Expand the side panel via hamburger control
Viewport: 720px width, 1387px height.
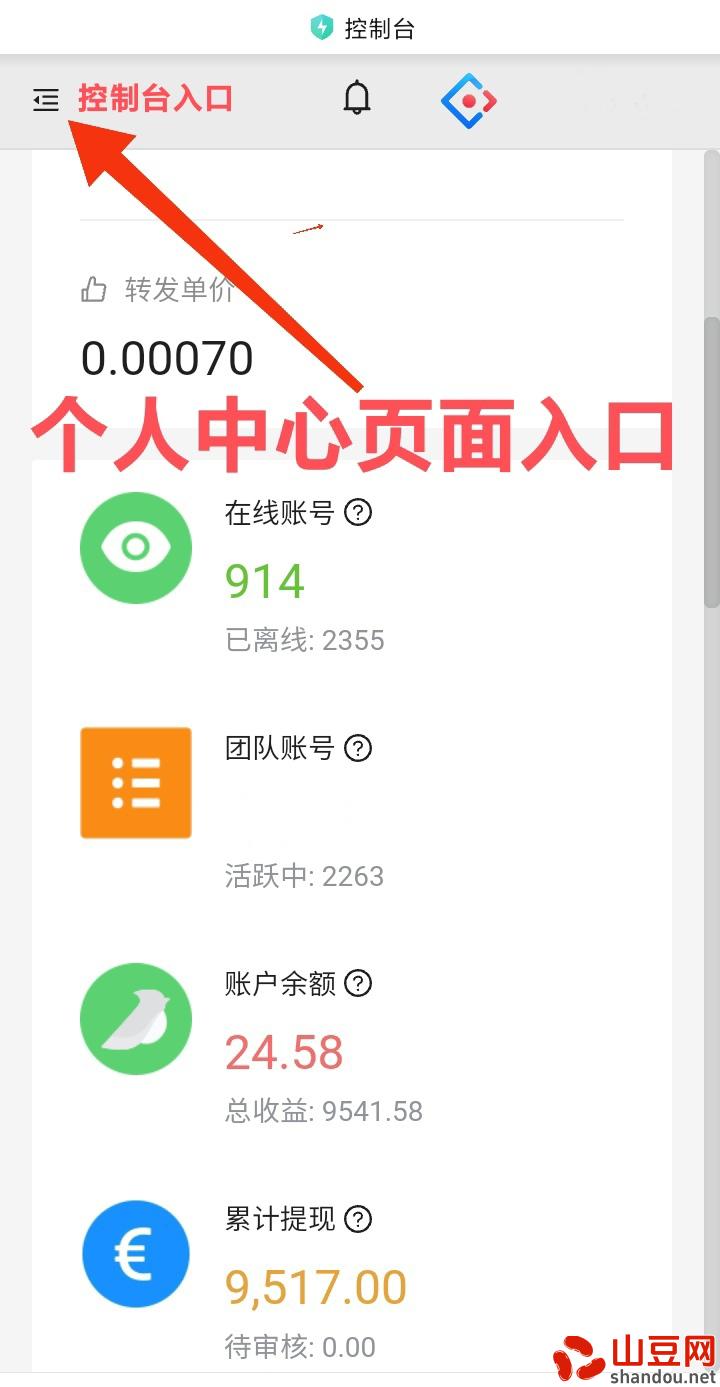(x=45, y=100)
